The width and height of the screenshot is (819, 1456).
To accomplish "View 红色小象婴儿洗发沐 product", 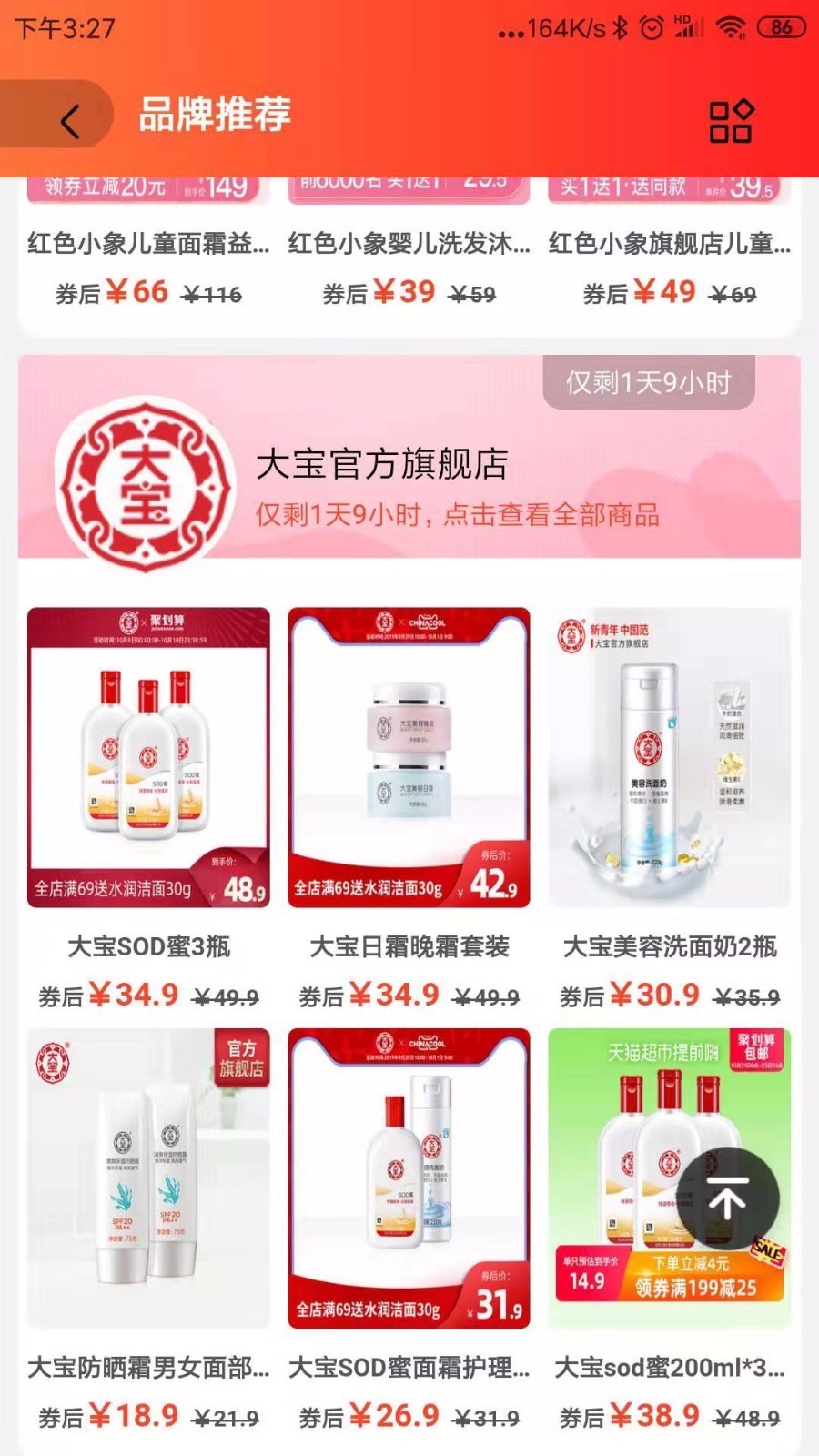I will click(409, 244).
